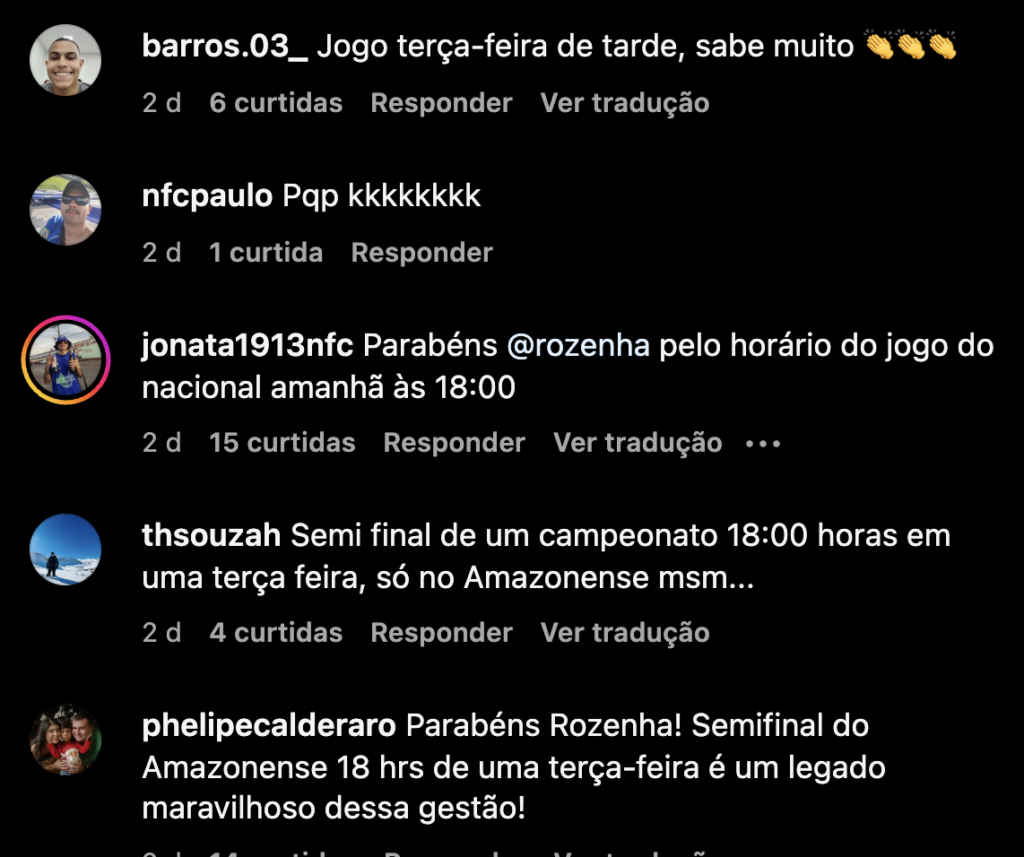The height and width of the screenshot is (857, 1024).
Task: Translate jonata1913nfc comment
Action: [x=638, y=442]
